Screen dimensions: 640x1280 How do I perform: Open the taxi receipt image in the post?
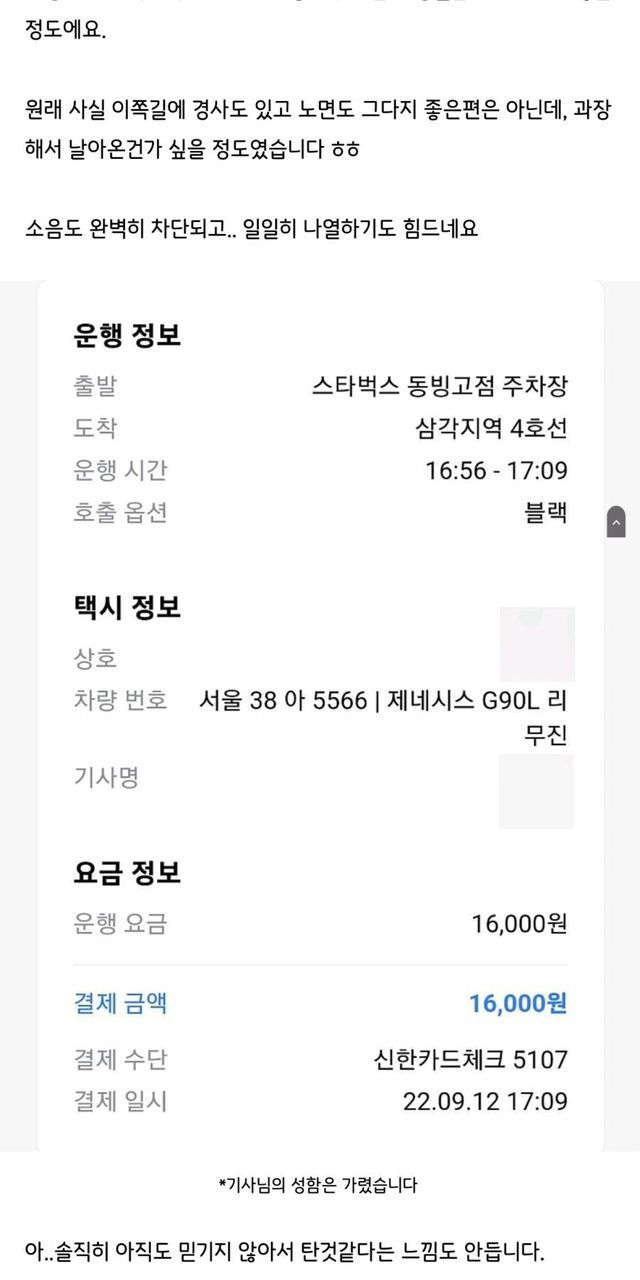(x=320, y=715)
